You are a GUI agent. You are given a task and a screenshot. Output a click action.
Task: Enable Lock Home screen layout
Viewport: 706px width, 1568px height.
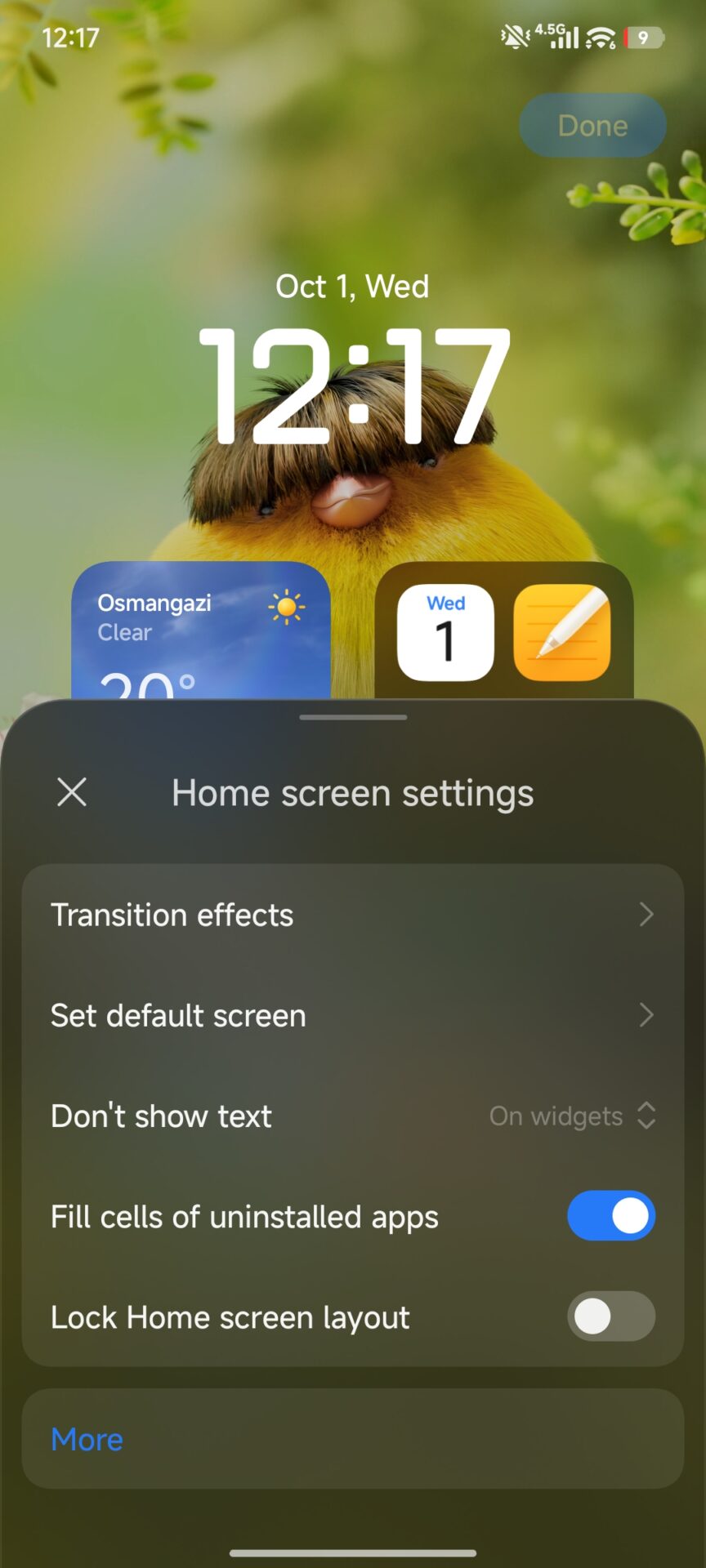(x=610, y=1316)
